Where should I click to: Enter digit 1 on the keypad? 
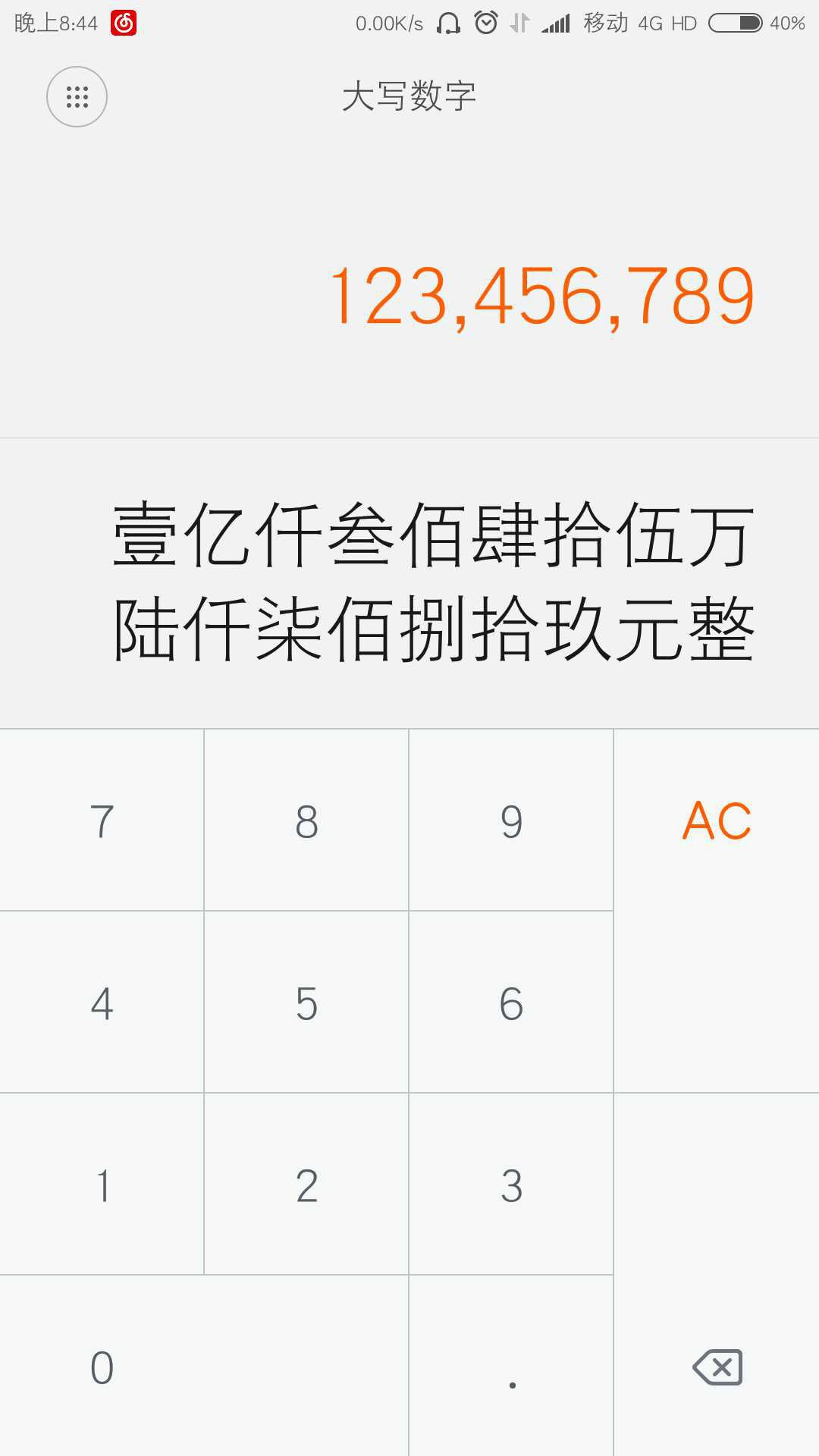(x=102, y=1184)
